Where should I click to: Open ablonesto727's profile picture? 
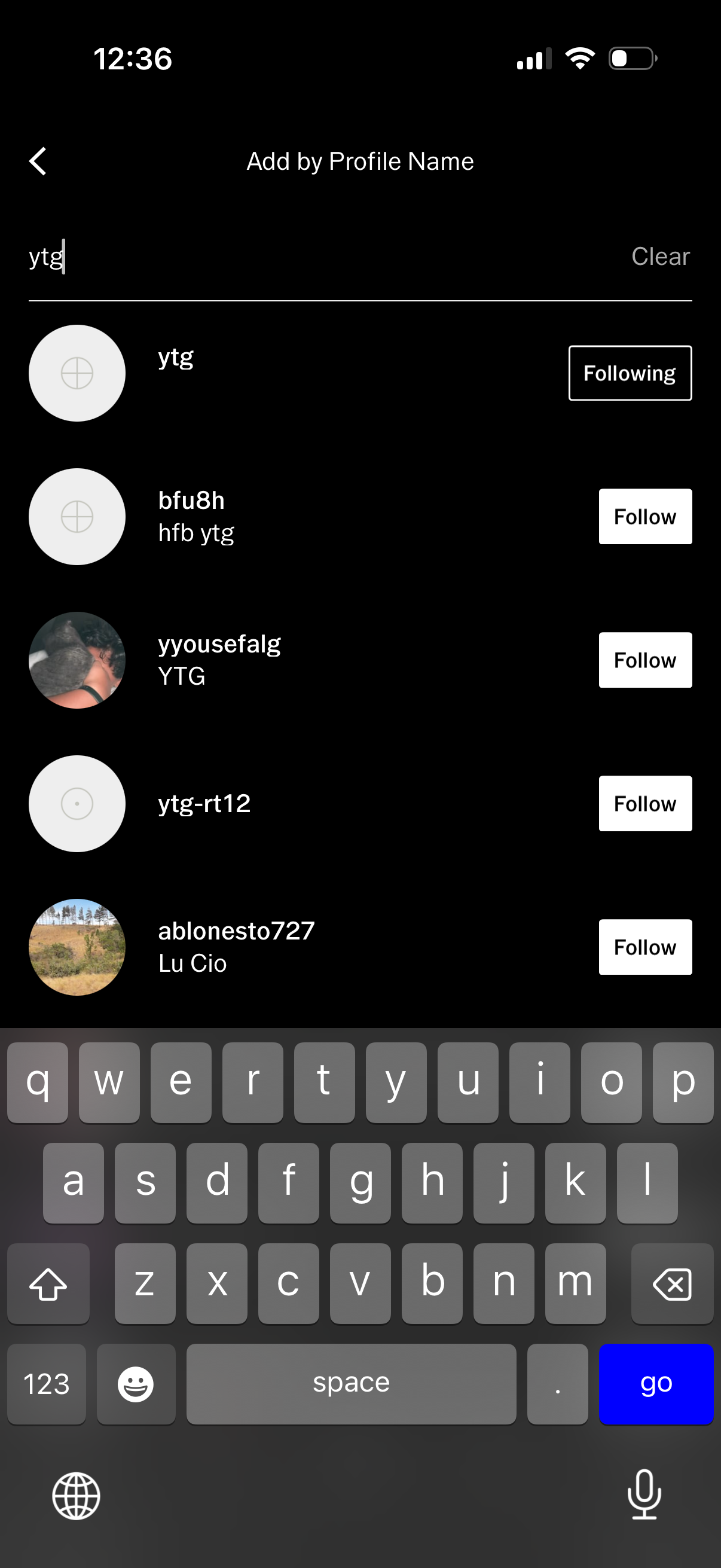coord(77,947)
